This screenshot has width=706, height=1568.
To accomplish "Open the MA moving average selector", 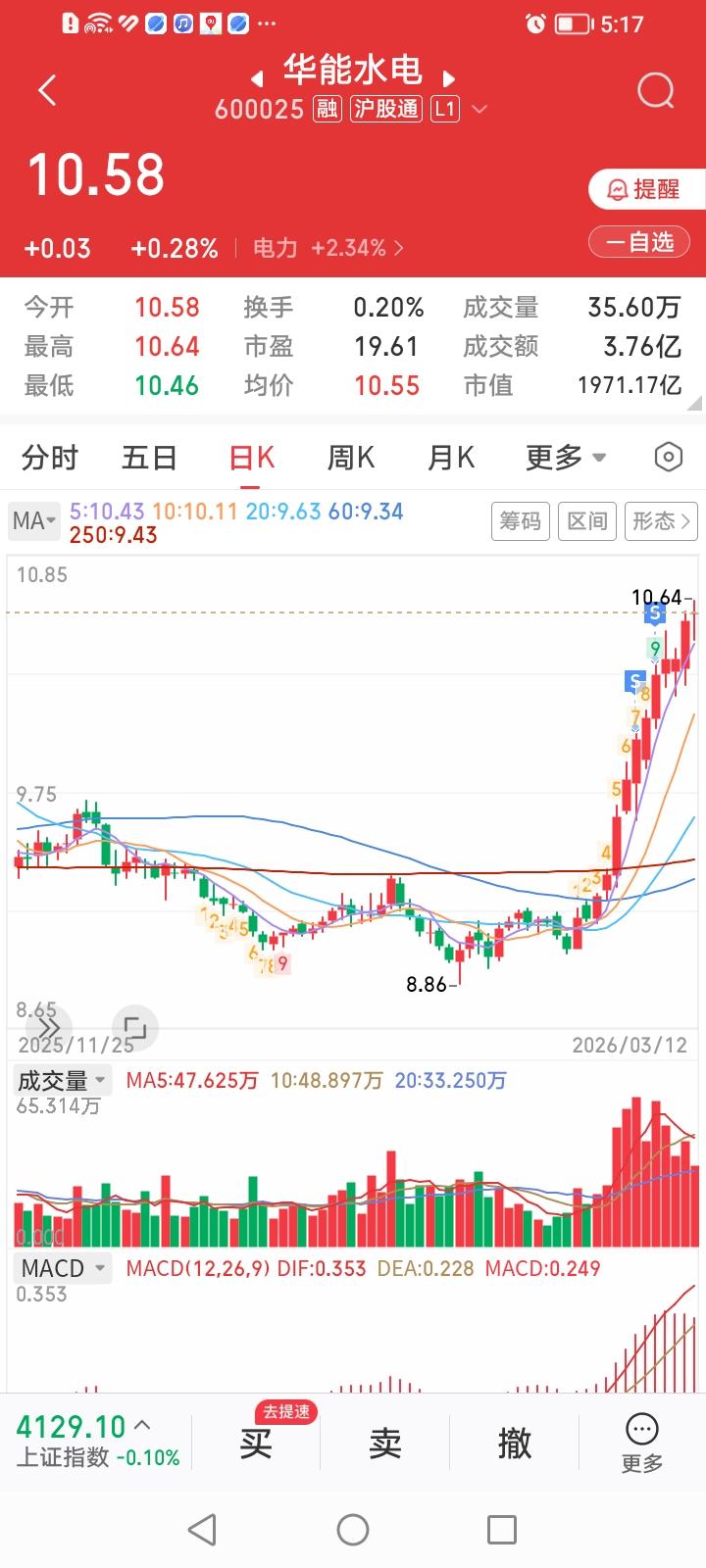I will pyautogui.click(x=33, y=521).
